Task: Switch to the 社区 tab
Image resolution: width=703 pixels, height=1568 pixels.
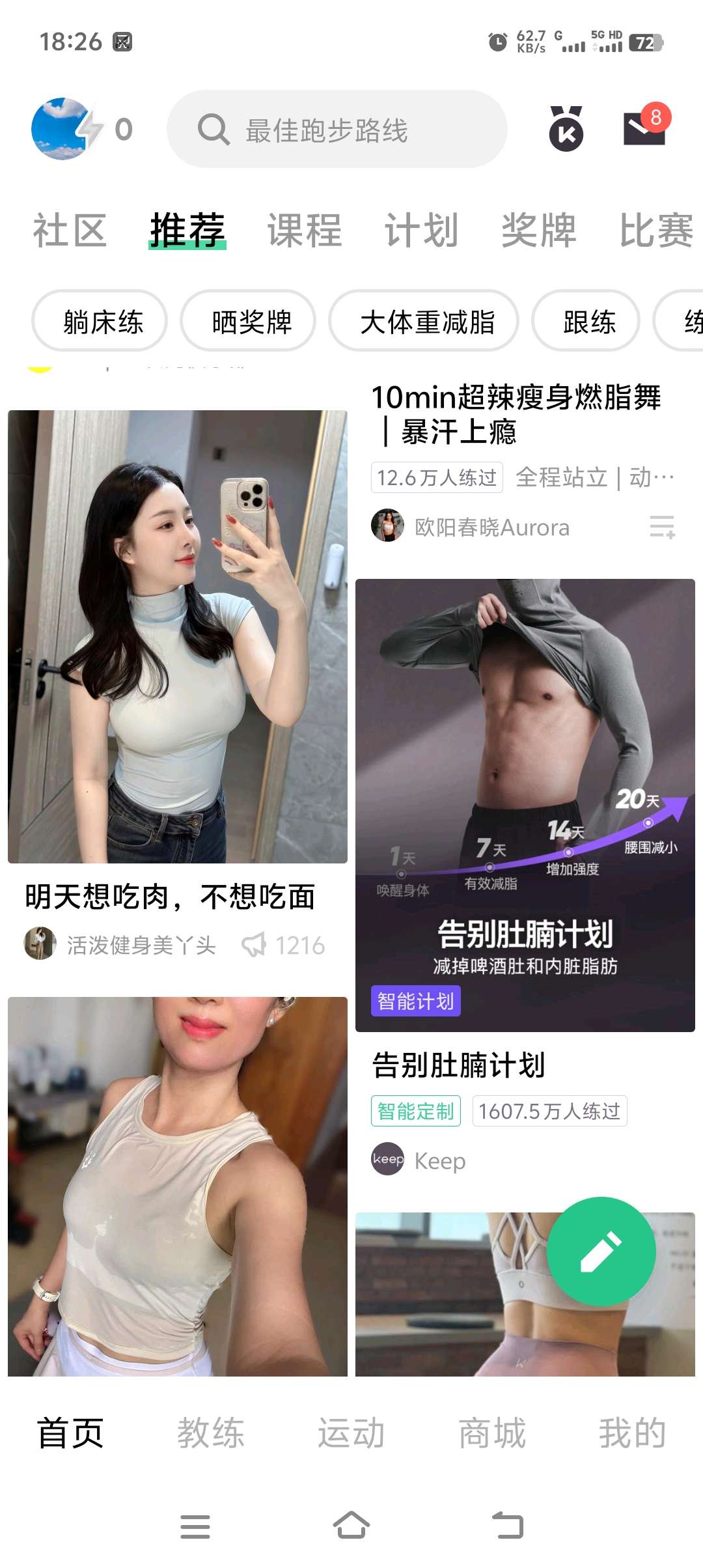Action: click(x=70, y=231)
